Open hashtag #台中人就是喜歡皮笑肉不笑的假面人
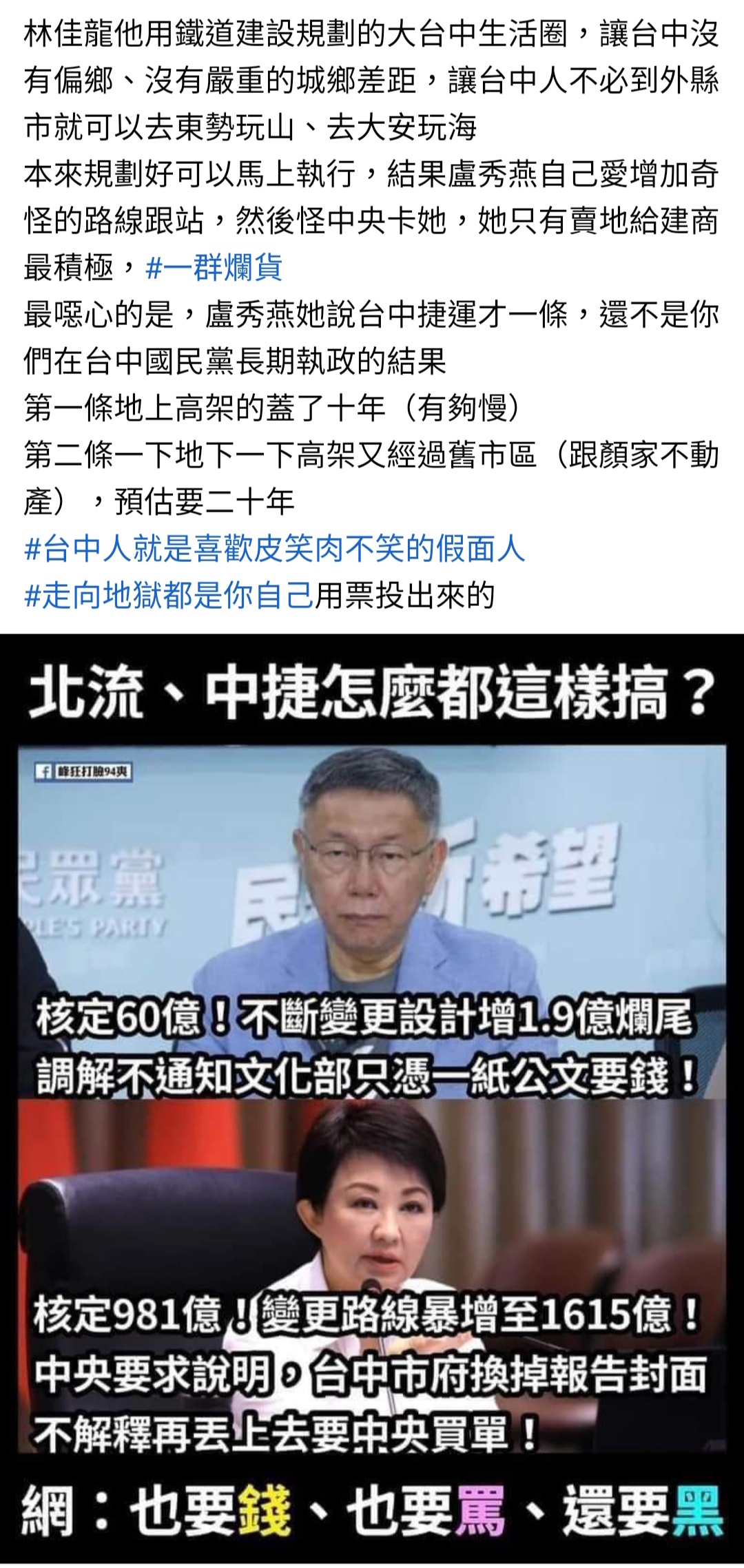 (x=274, y=549)
